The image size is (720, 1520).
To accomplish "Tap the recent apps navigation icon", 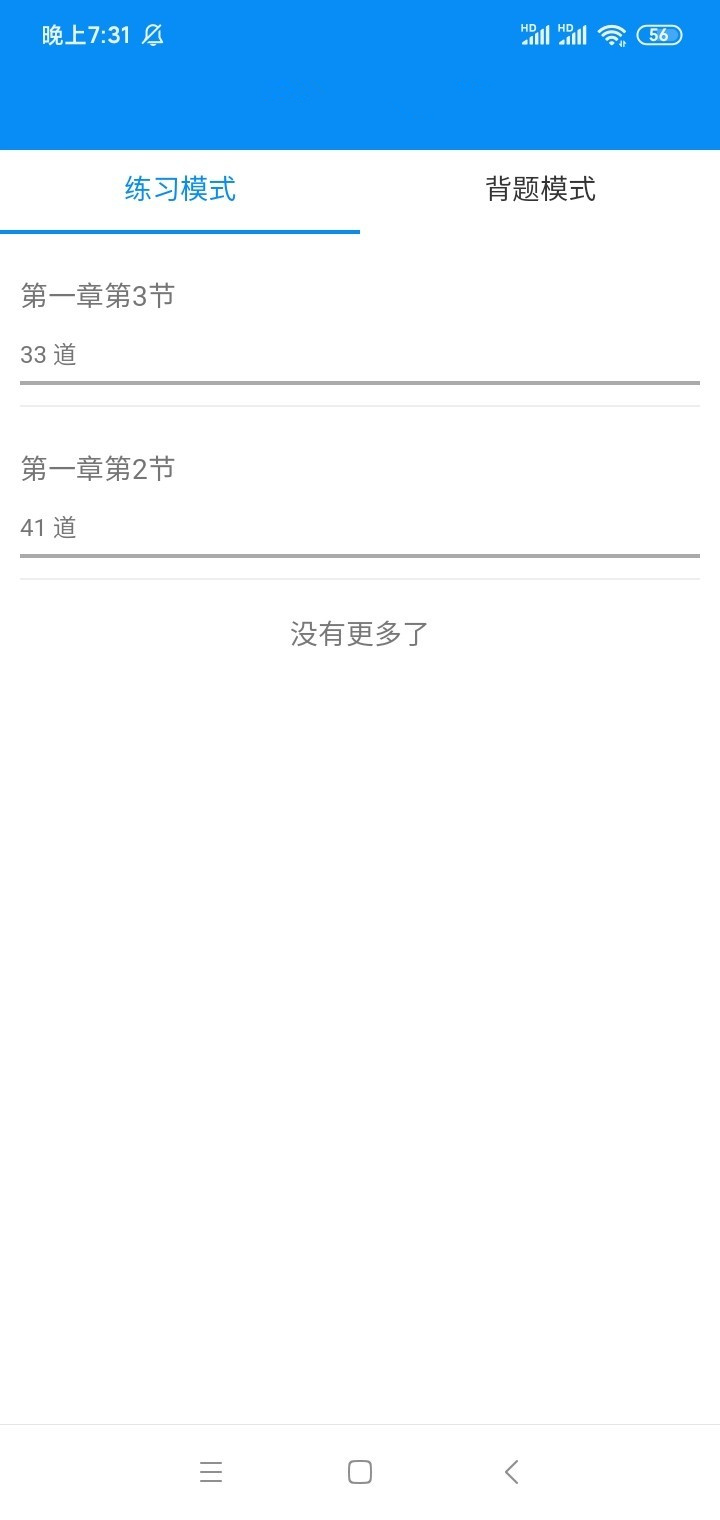I will (211, 1471).
